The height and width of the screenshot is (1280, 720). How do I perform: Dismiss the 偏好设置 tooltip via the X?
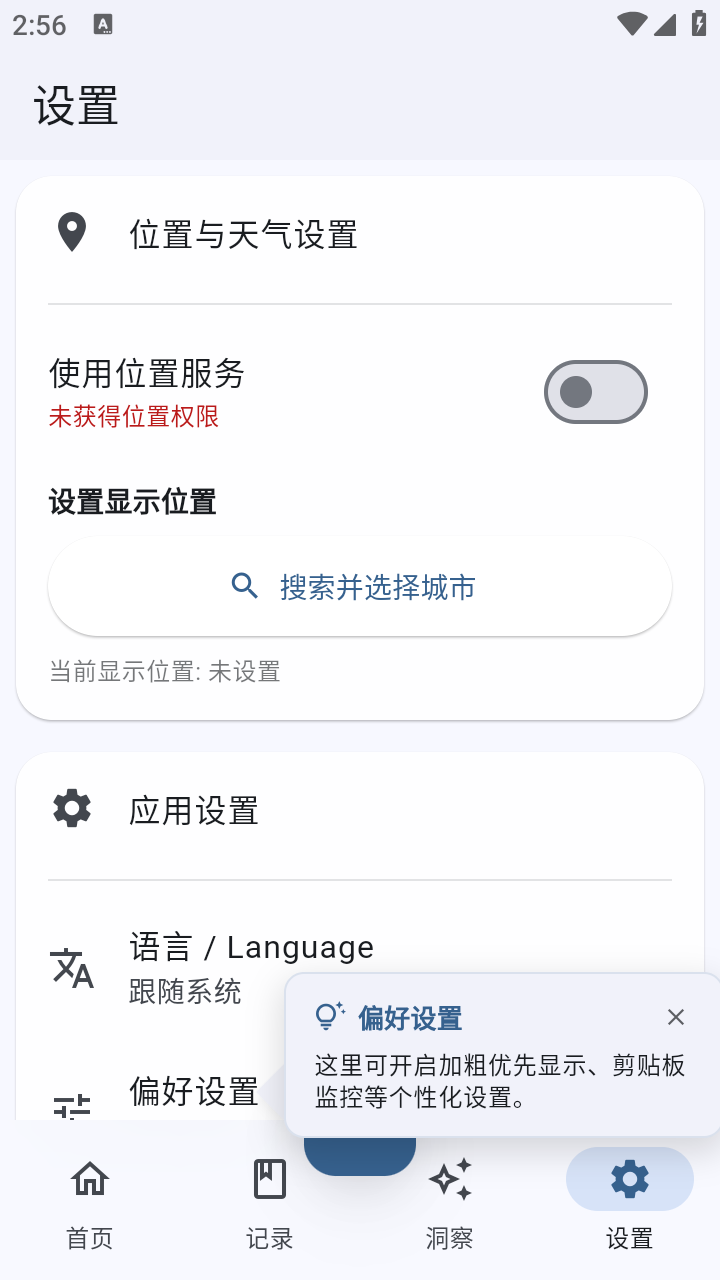[676, 1017]
